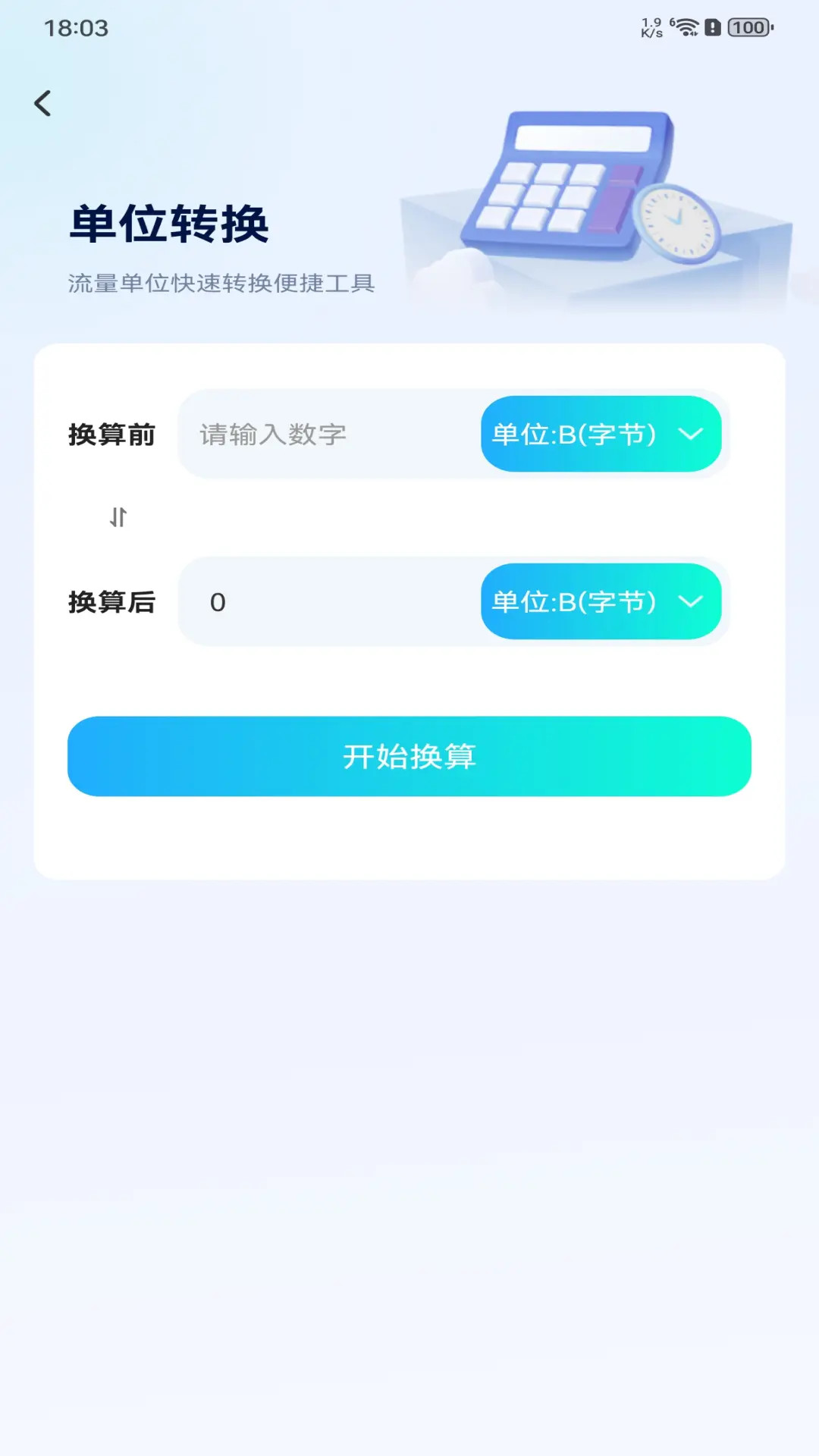Expand the chevron on the bottom unit selector
The height and width of the screenshot is (1456, 819).
point(689,602)
